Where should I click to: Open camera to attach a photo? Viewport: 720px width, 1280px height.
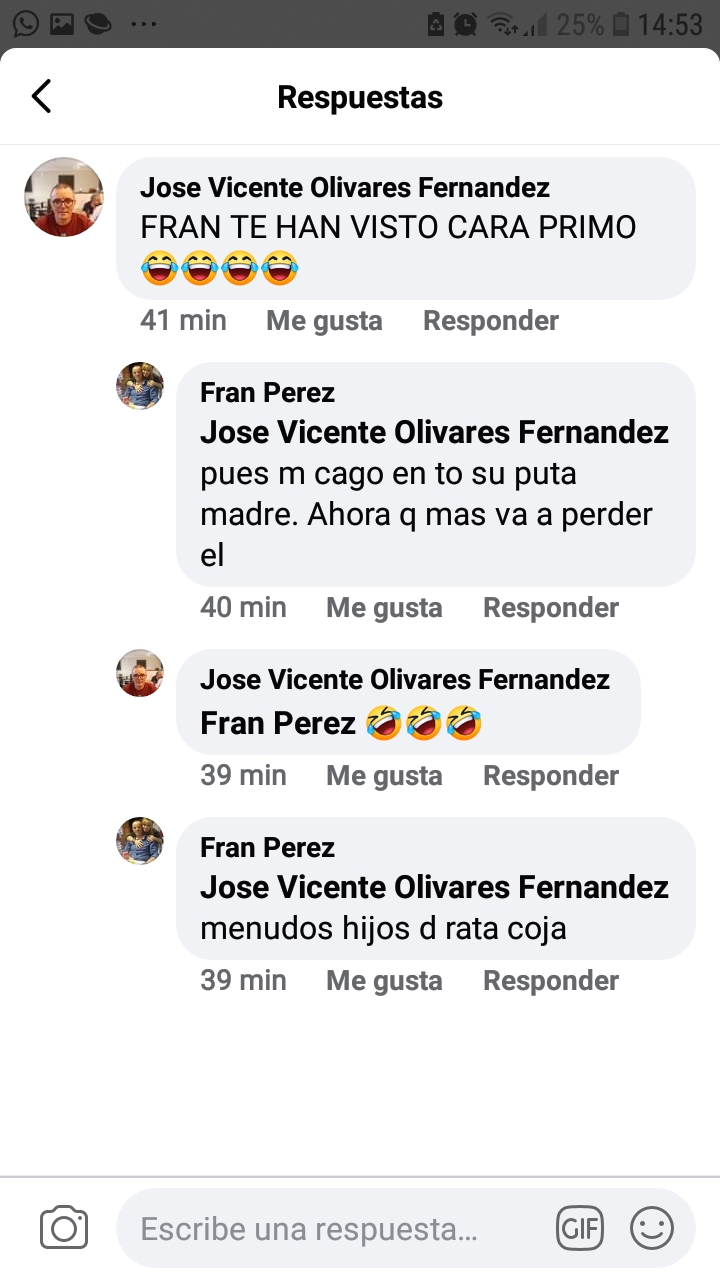pos(64,1228)
